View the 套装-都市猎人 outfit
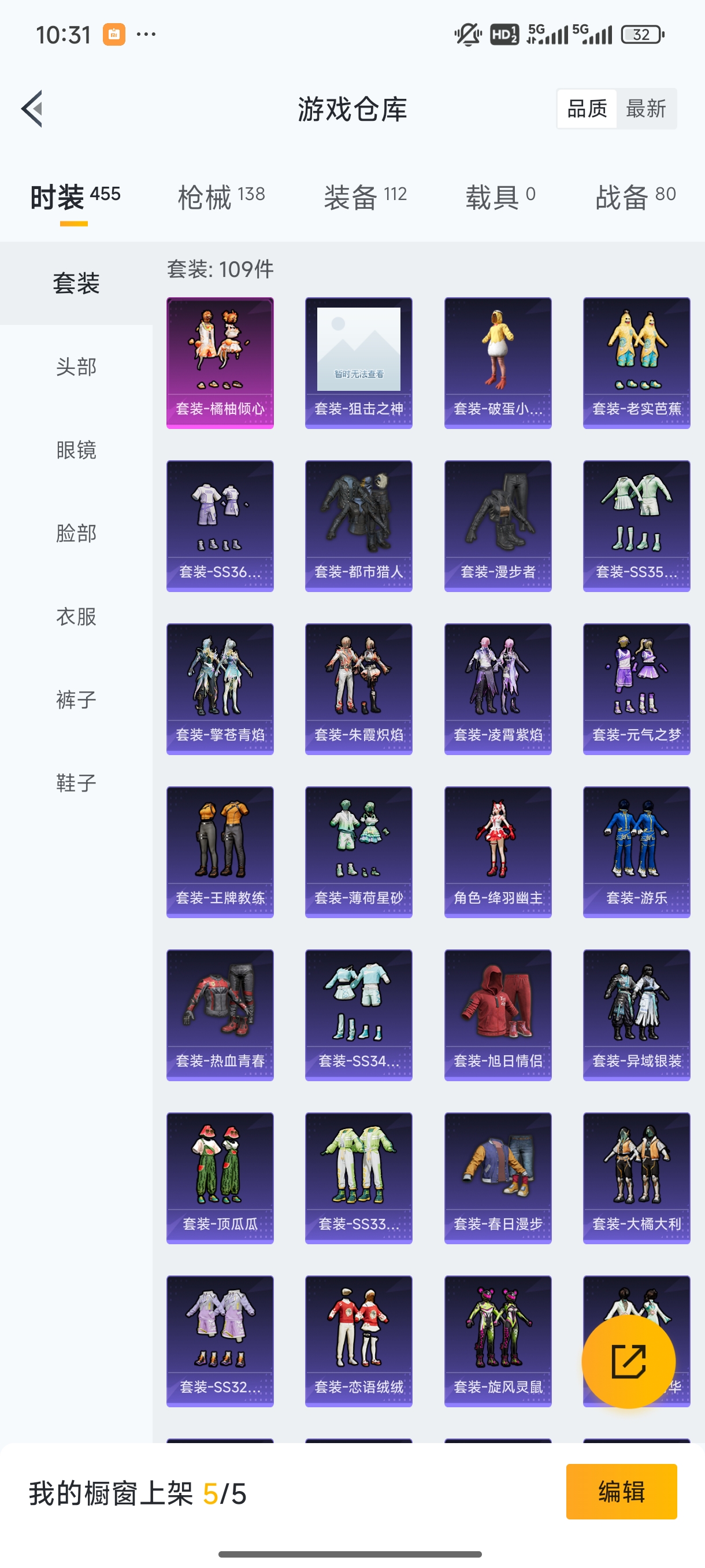Screen dimensions: 705x1568 point(358,526)
